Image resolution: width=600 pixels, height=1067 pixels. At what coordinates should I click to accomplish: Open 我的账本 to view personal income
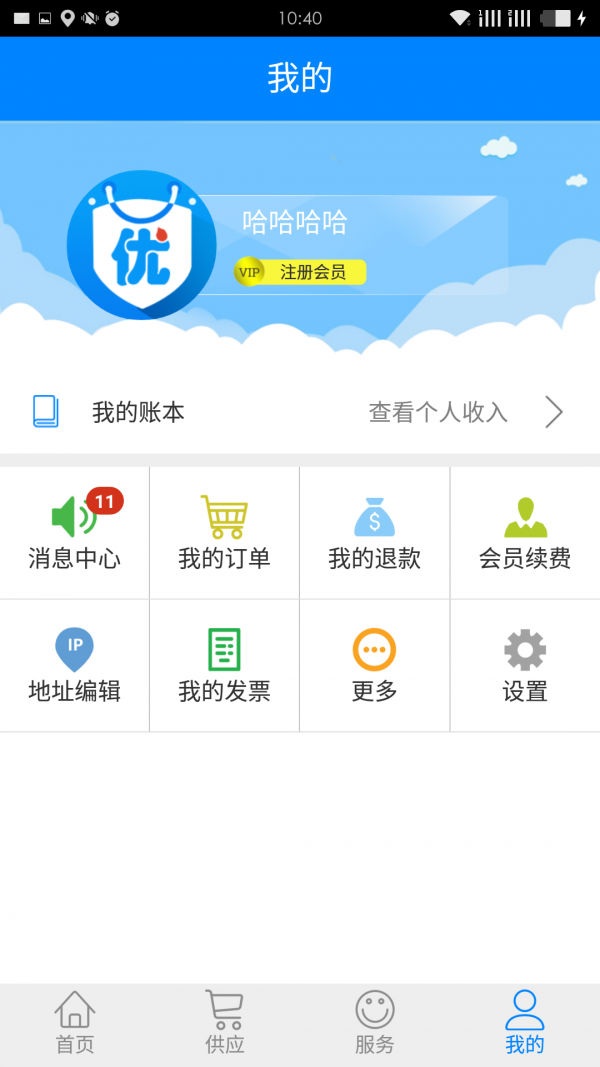tap(300, 411)
